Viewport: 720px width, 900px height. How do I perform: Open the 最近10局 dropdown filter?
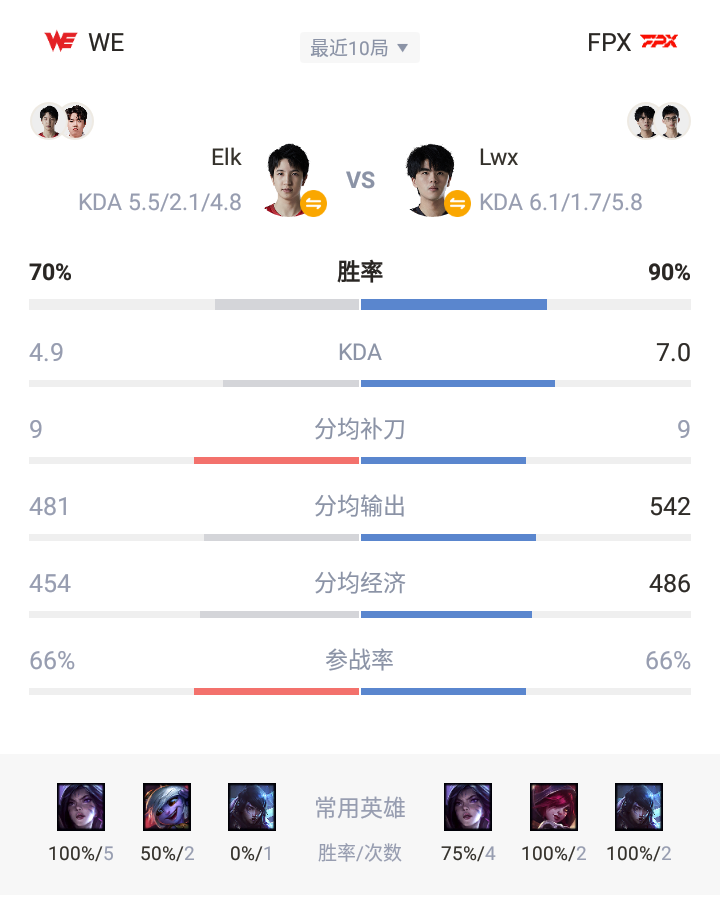click(x=359, y=48)
